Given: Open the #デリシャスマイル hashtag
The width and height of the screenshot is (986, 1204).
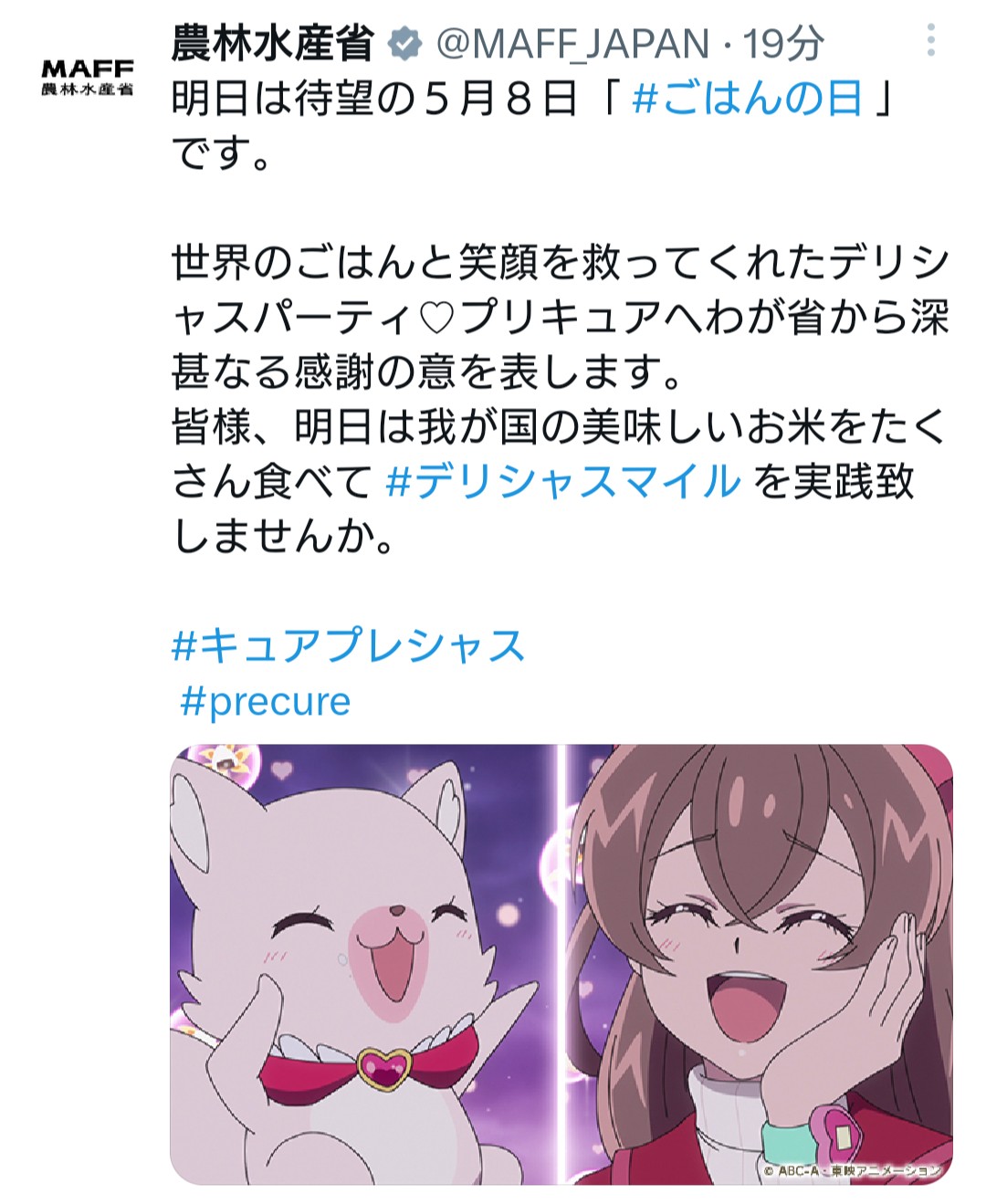Looking at the screenshot, I should tap(562, 481).
